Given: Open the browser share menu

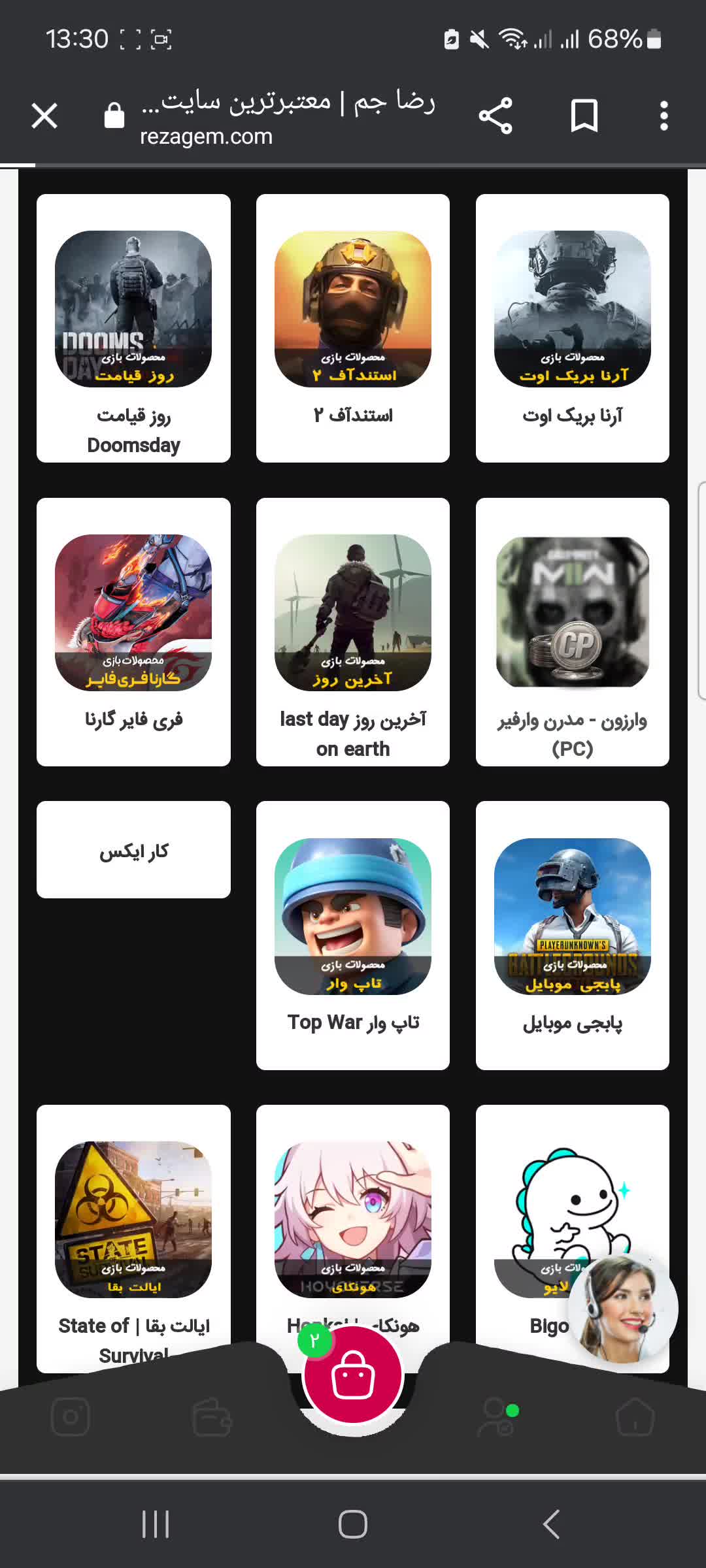Looking at the screenshot, I should [x=496, y=115].
